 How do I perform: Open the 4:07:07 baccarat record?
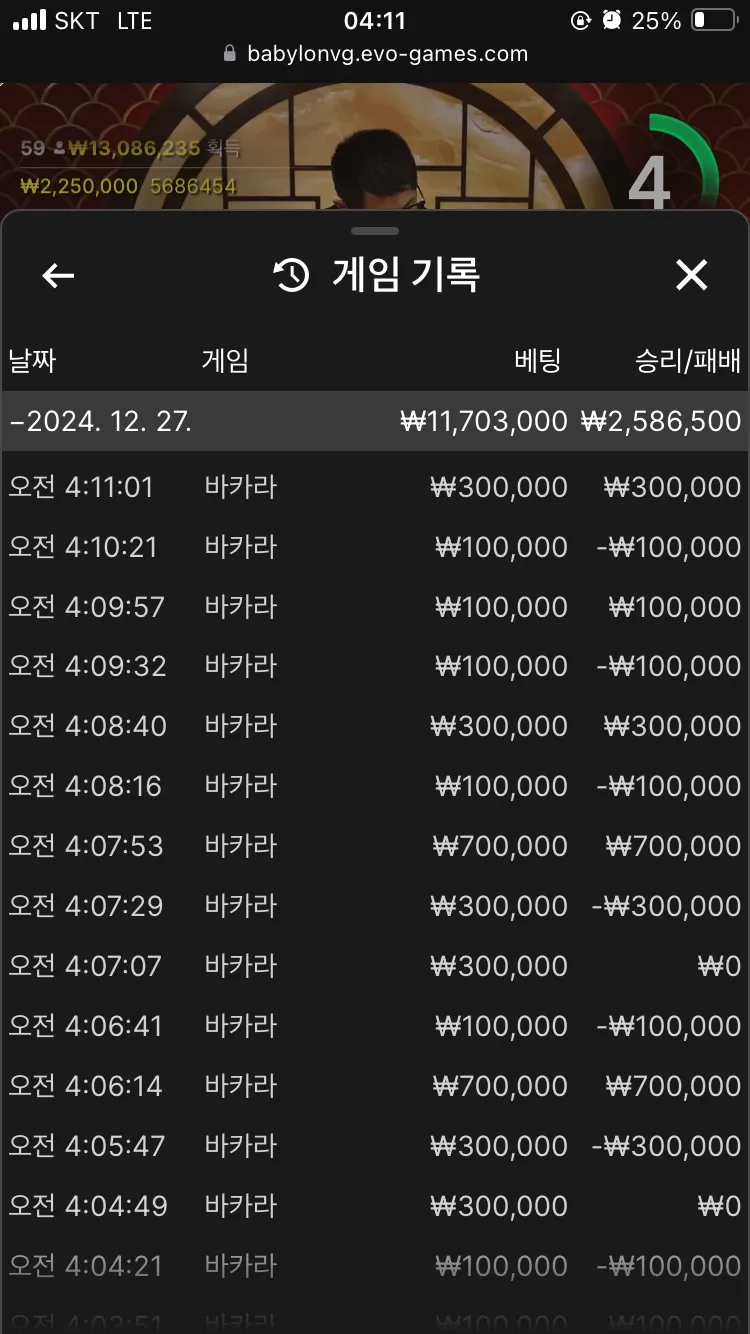[375, 966]
